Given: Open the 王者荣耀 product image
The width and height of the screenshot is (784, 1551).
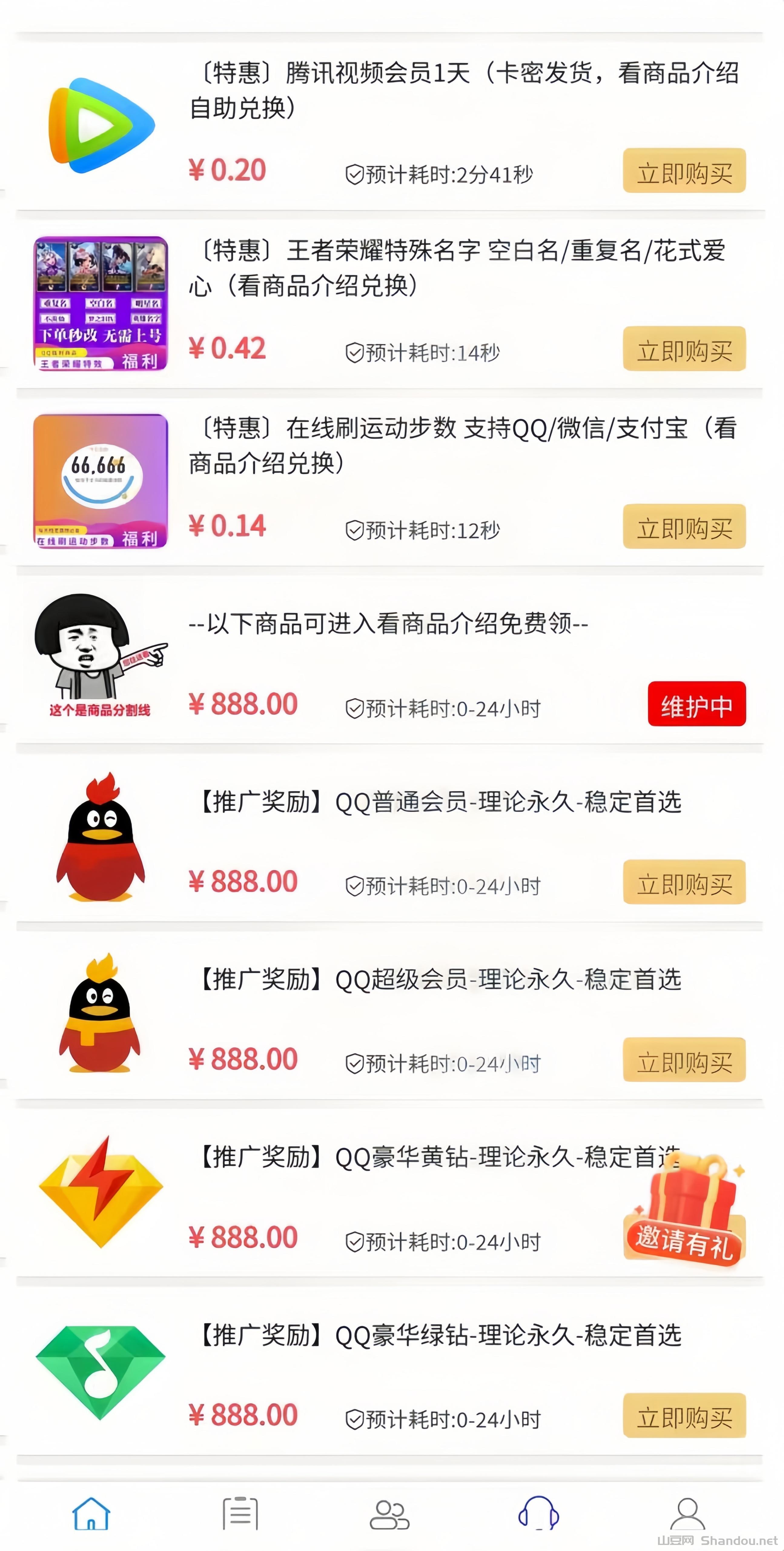Looking at the screenshot, I should tap(101, 303).
